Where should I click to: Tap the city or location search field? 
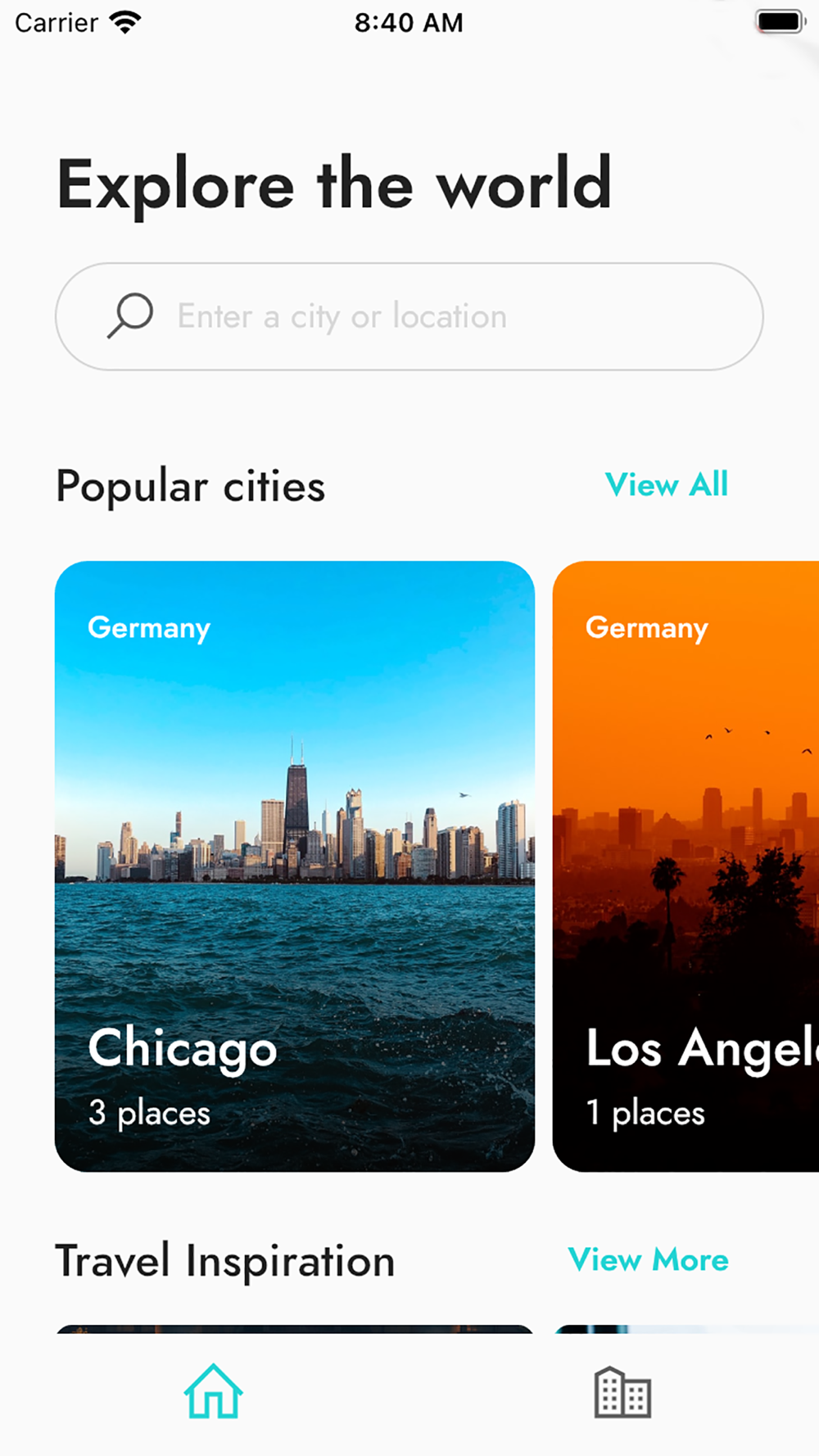pos(409,316)
